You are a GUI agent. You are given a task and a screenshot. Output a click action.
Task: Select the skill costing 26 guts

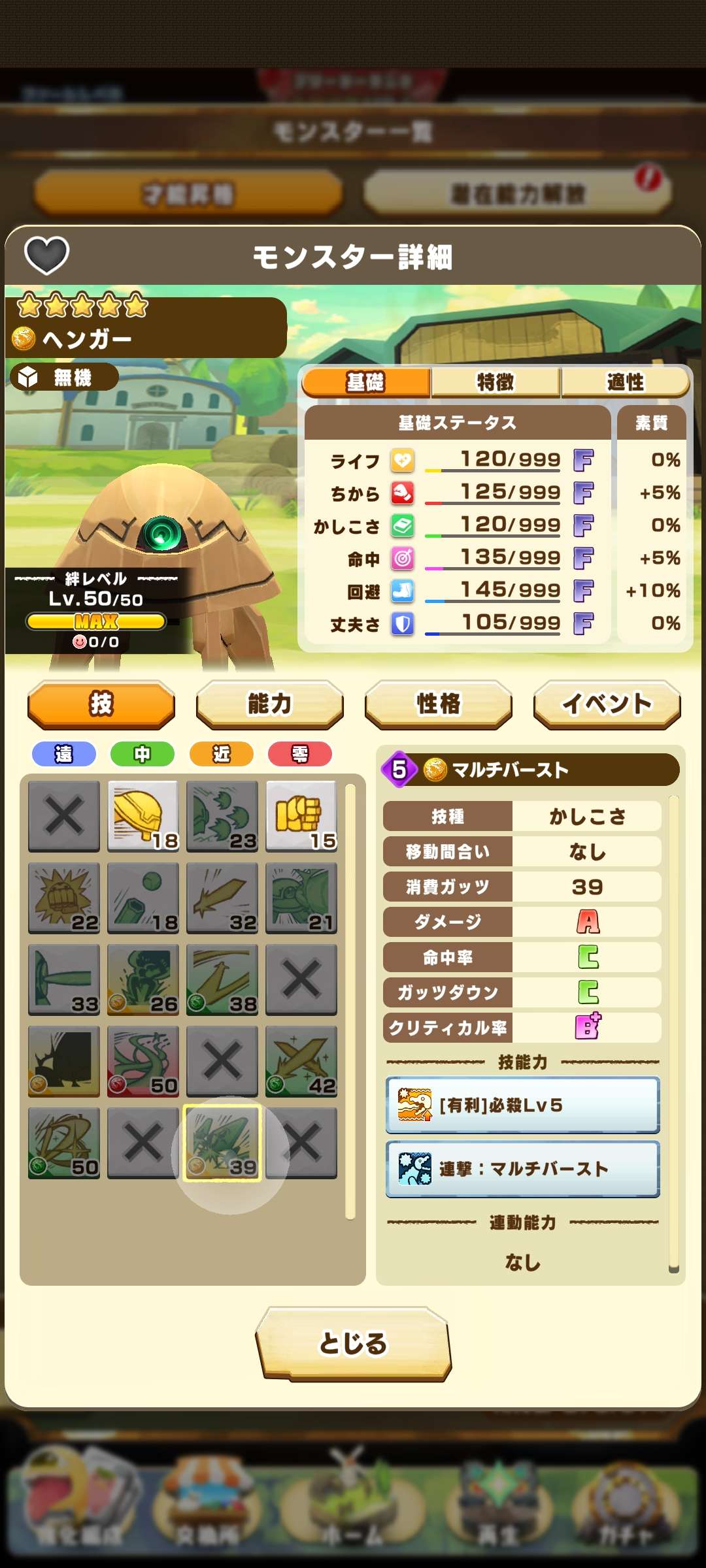pyautogui.click(x=143, y=979)
